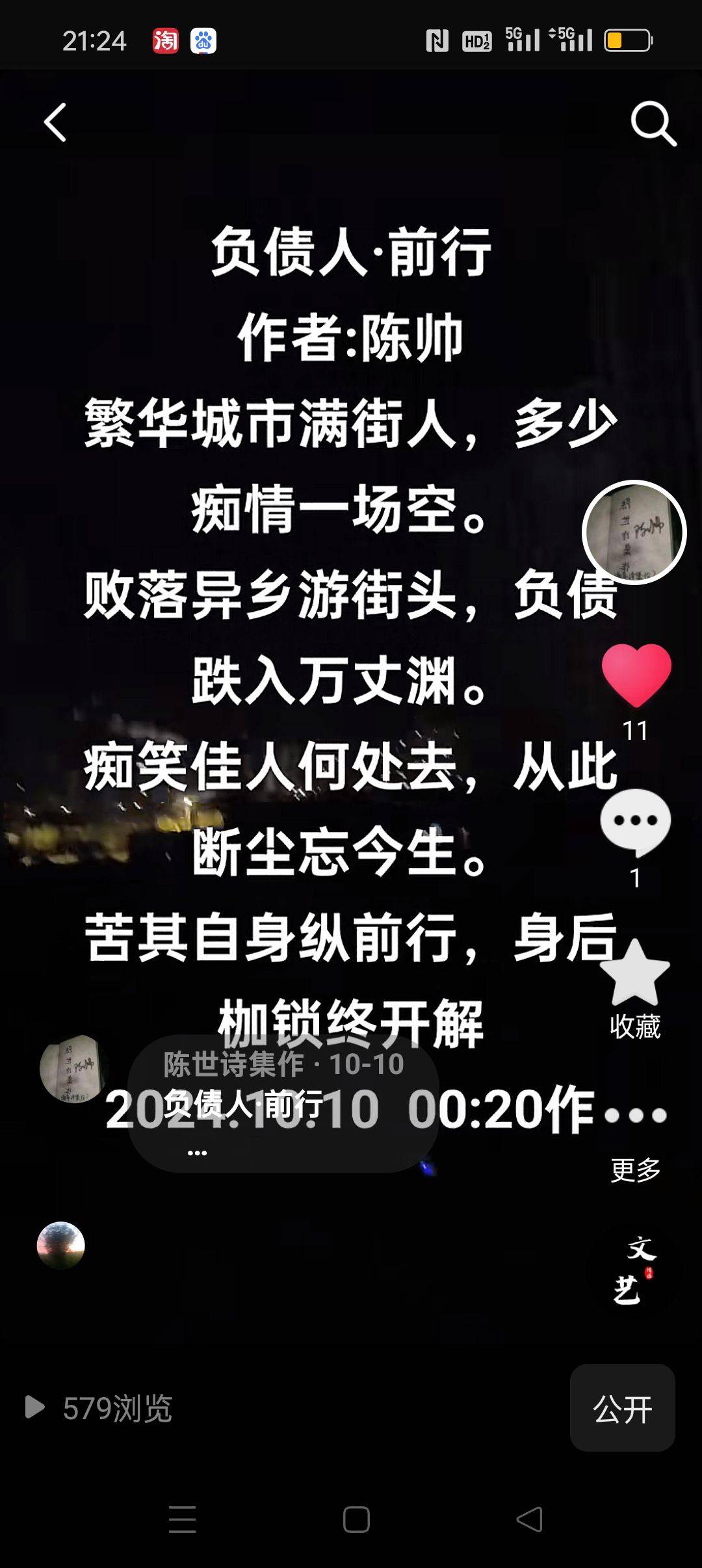Open the author's profile avatar on the right
702x1568 pixels.
point(634,532)
